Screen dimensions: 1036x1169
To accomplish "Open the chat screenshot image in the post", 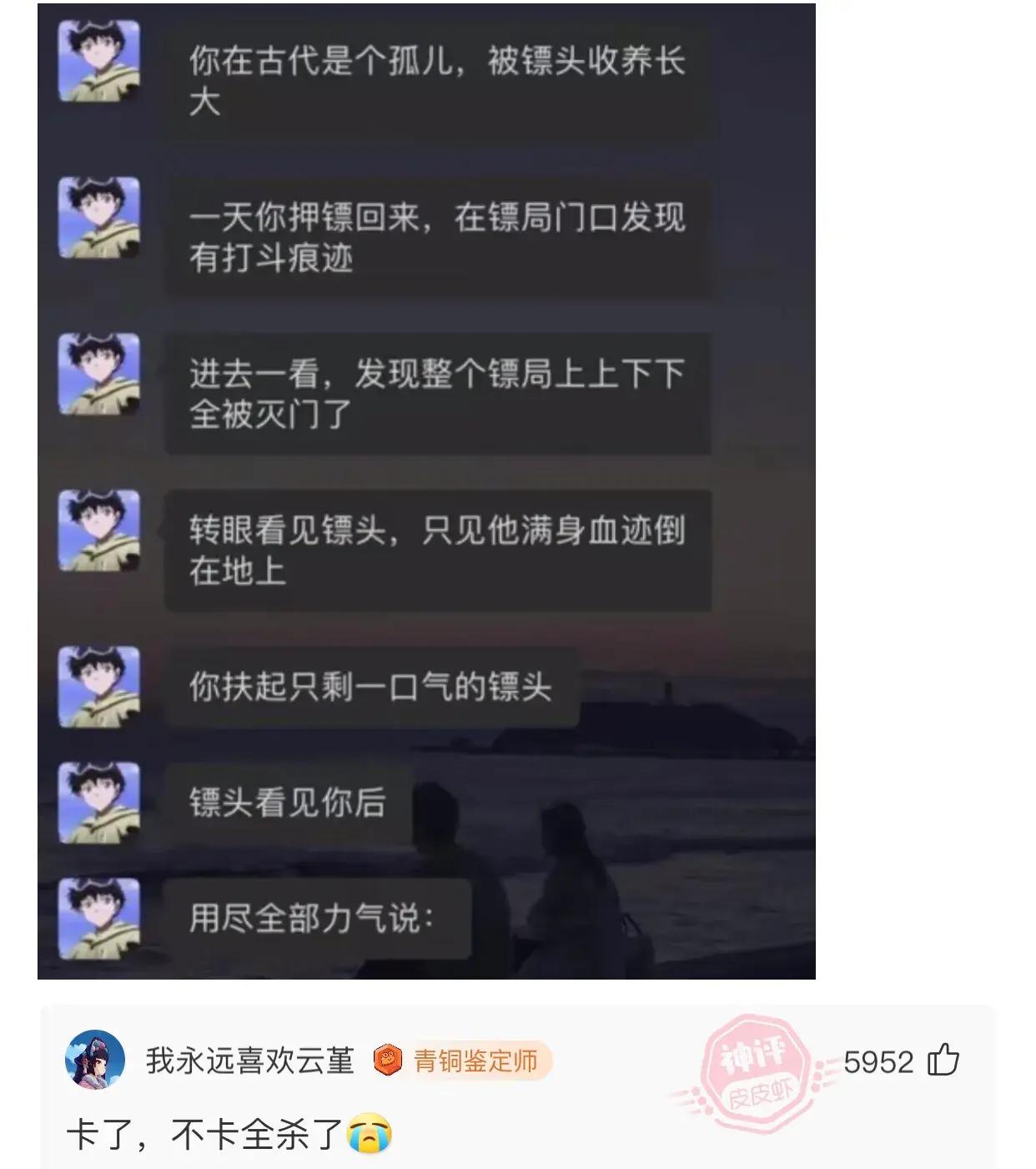I will point(426,491).
